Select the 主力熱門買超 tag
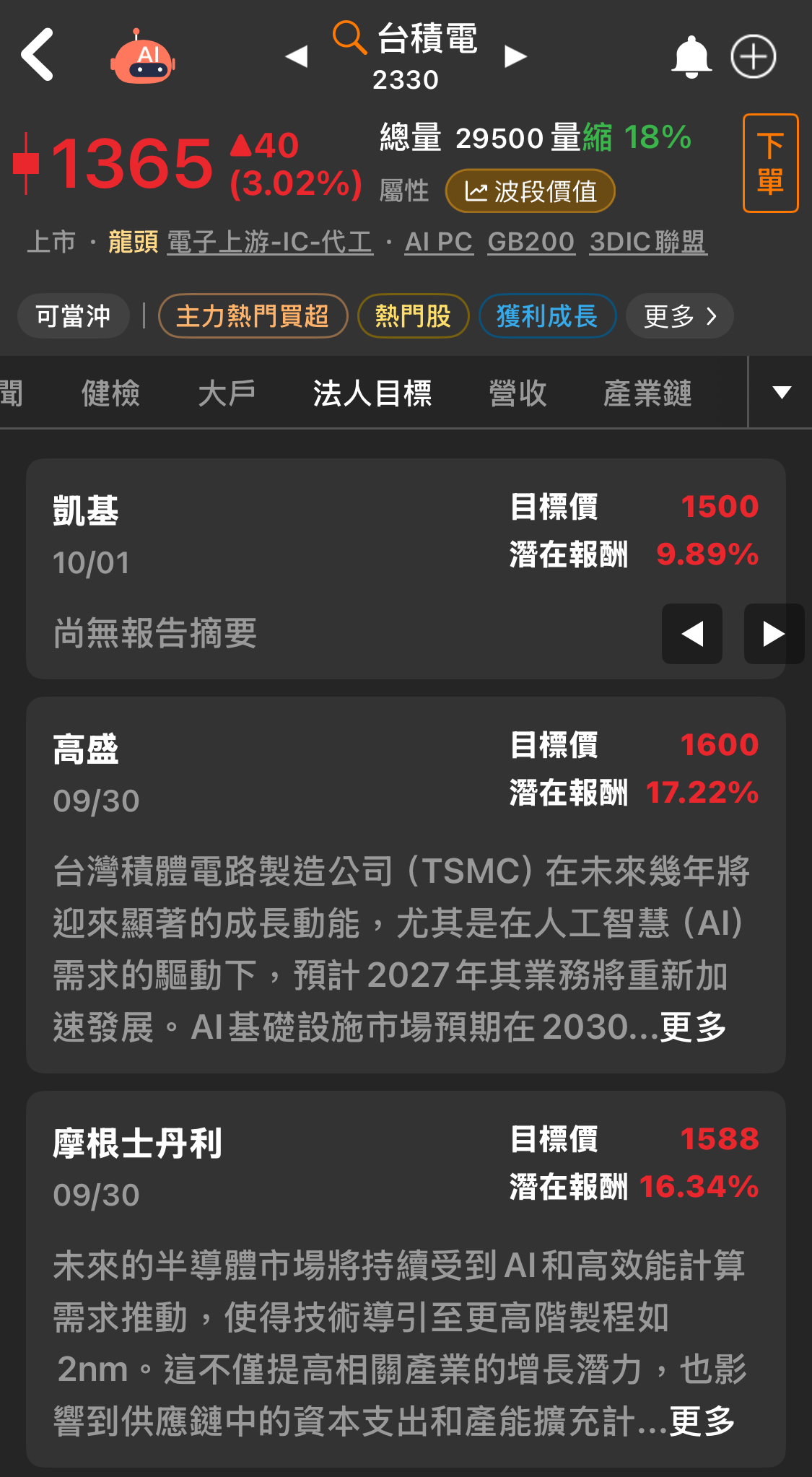 pos(253,316)
